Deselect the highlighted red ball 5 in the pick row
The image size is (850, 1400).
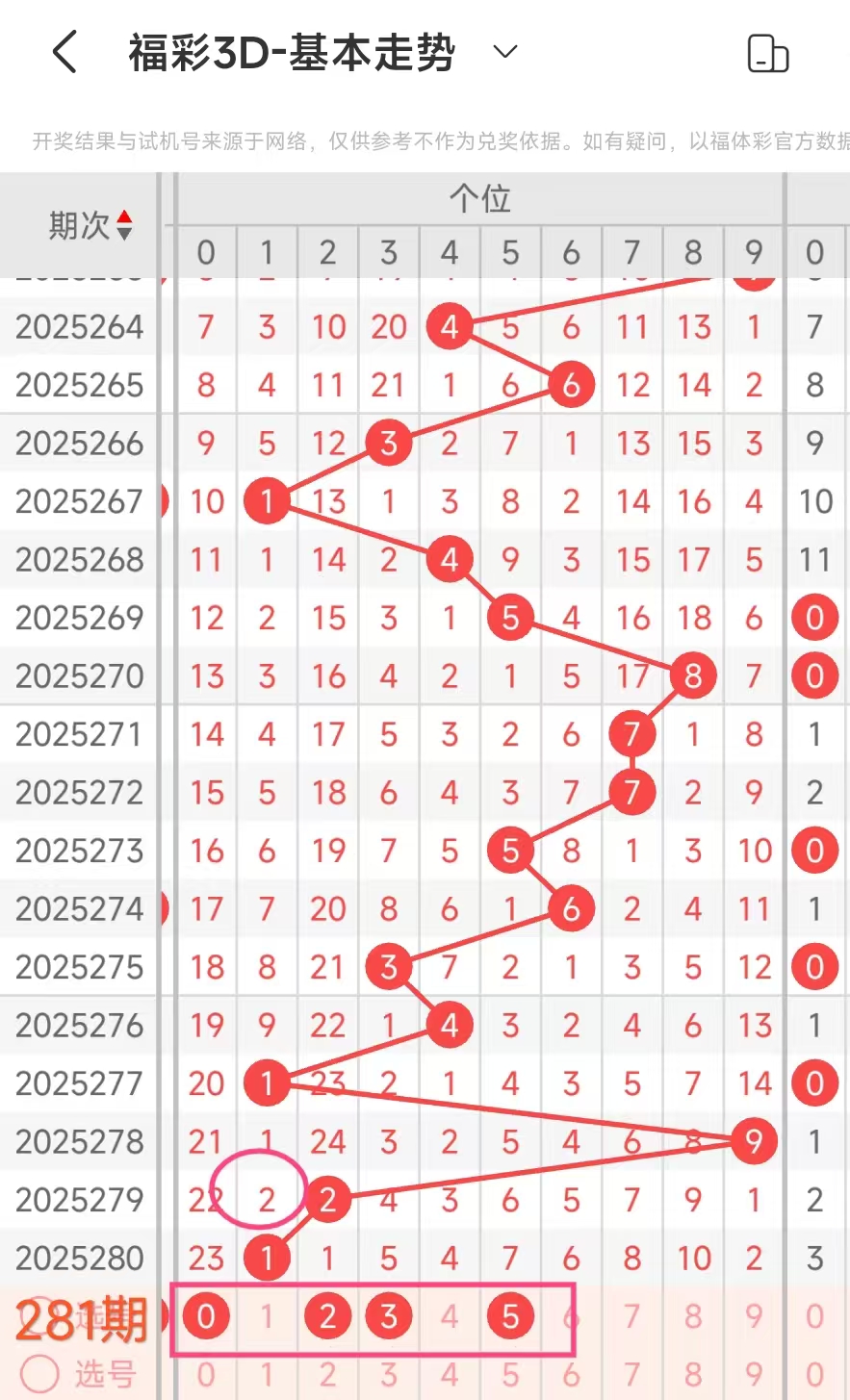click(510, 1316)
